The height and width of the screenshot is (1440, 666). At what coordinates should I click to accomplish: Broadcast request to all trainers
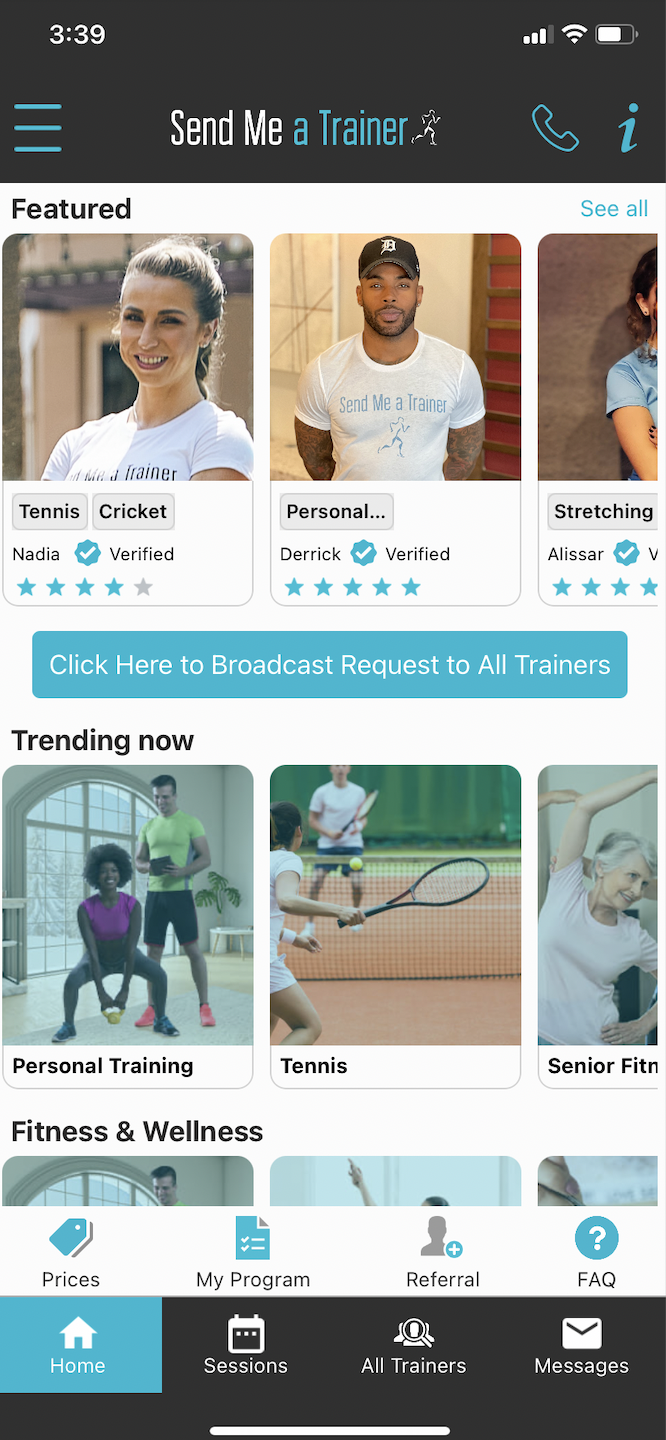[x=330, y=664]
